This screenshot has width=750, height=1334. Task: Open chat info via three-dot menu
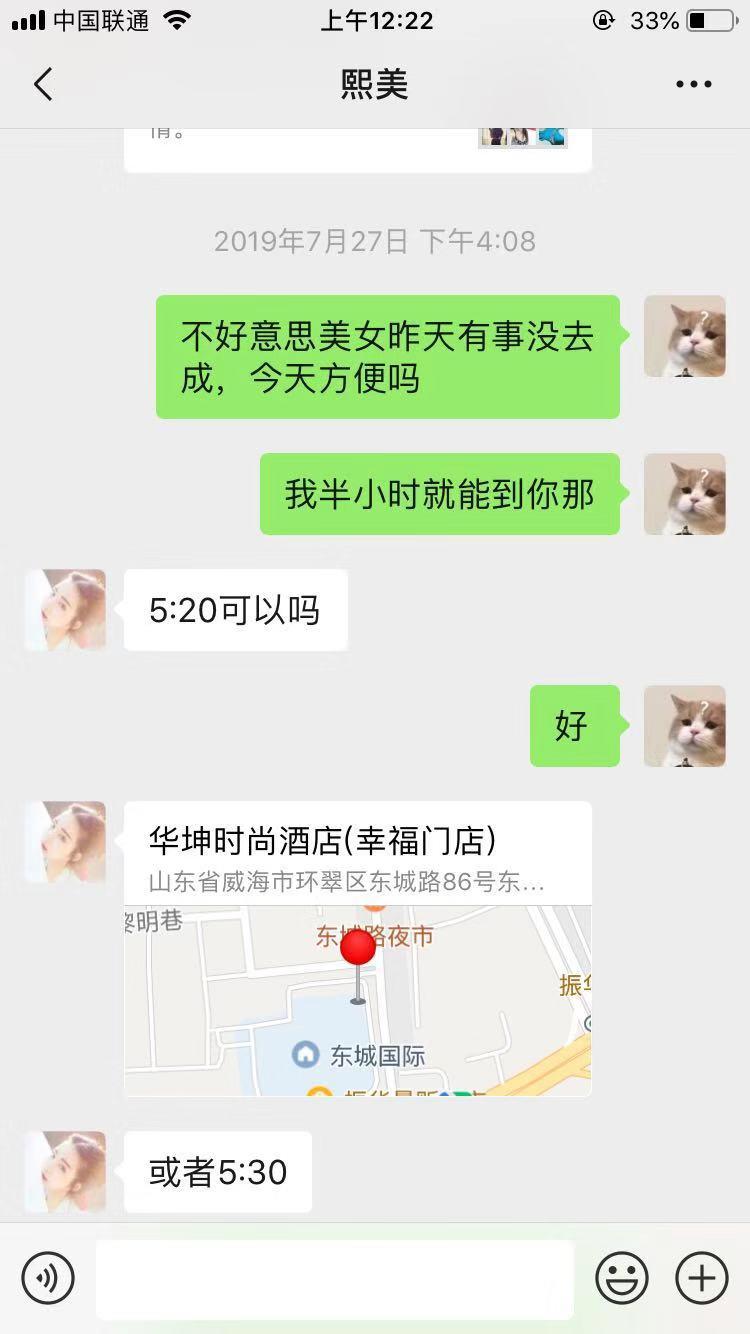click(x=693, y=85)
